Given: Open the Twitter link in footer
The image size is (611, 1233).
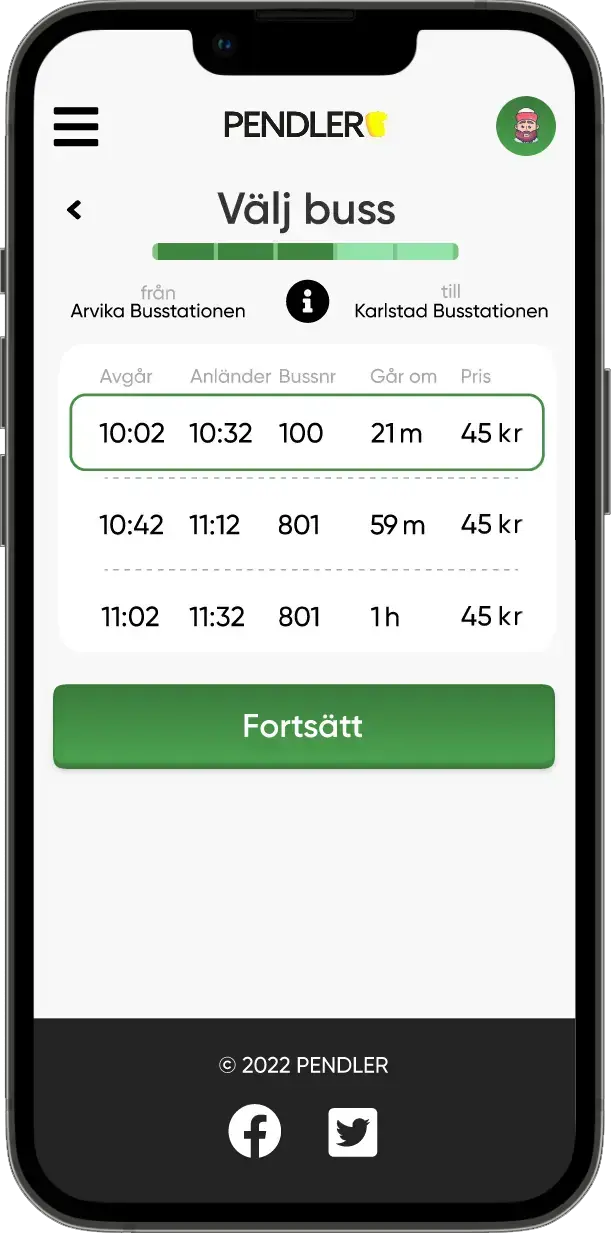Looking at the screenshot, I should (353, 1132).
